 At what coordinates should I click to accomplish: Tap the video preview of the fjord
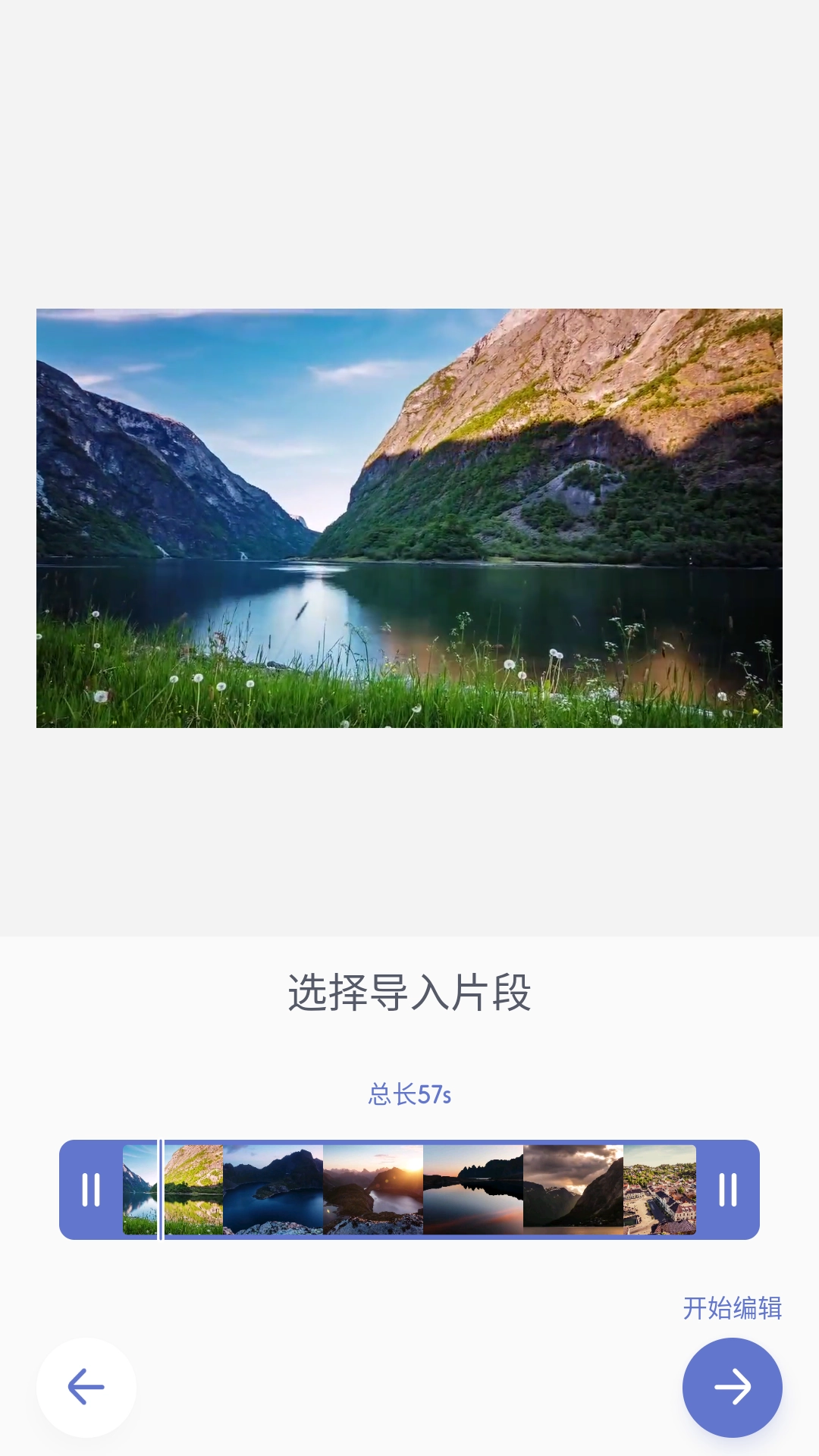click(x=409, y=518)
